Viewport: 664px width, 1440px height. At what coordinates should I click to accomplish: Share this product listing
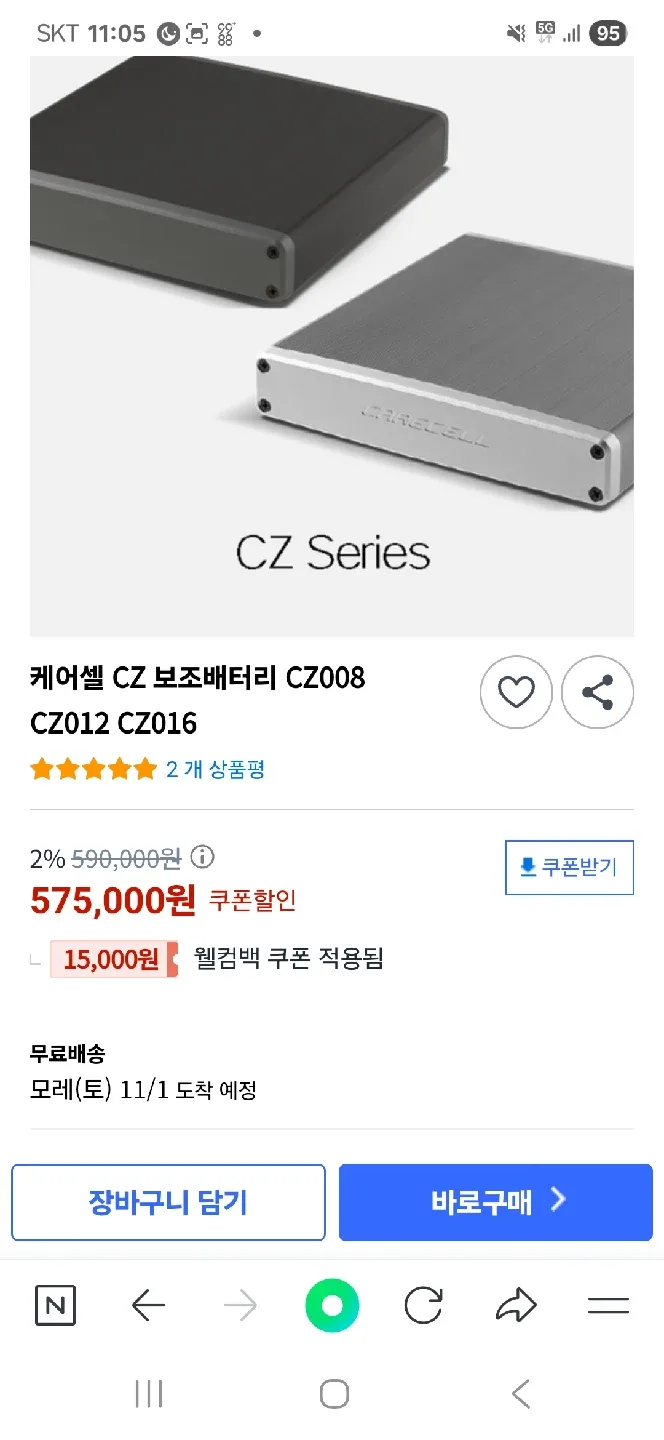[597, 692]
